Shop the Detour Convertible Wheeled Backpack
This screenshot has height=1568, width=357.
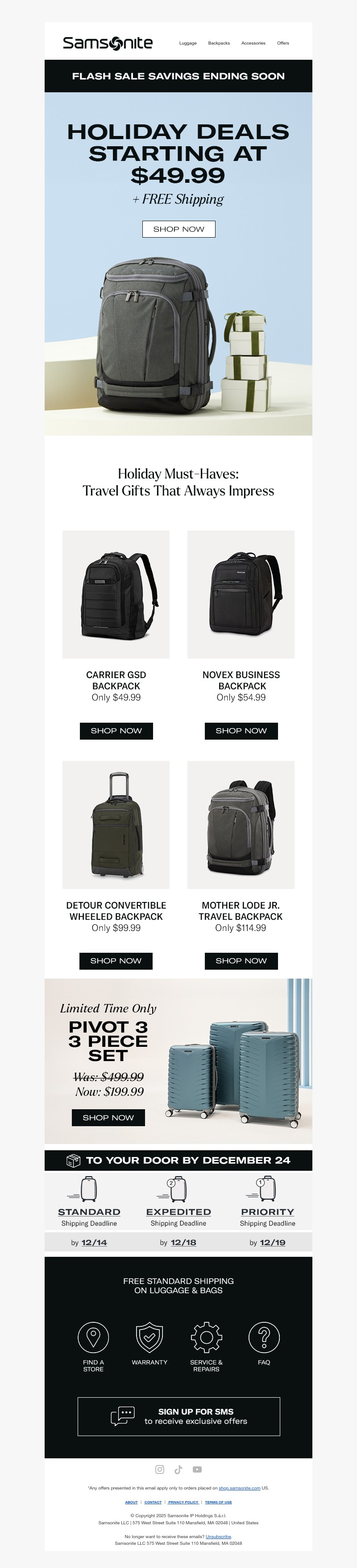pyautogui.click(x=116, y=960)
